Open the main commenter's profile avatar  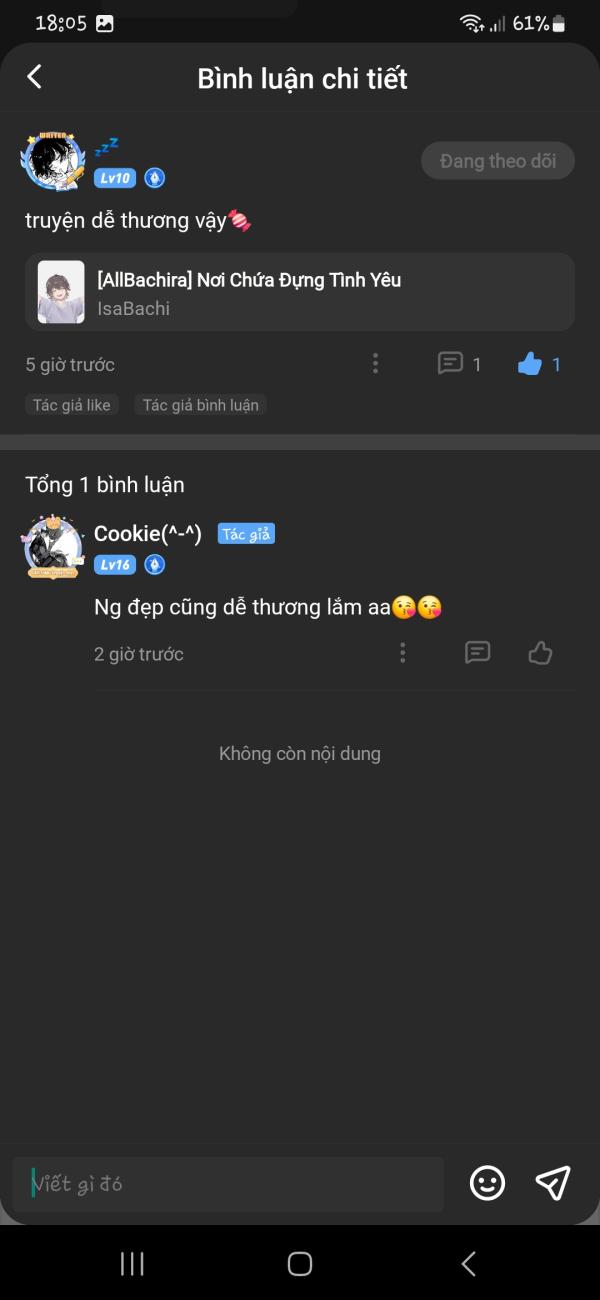(x=53, y=161)
